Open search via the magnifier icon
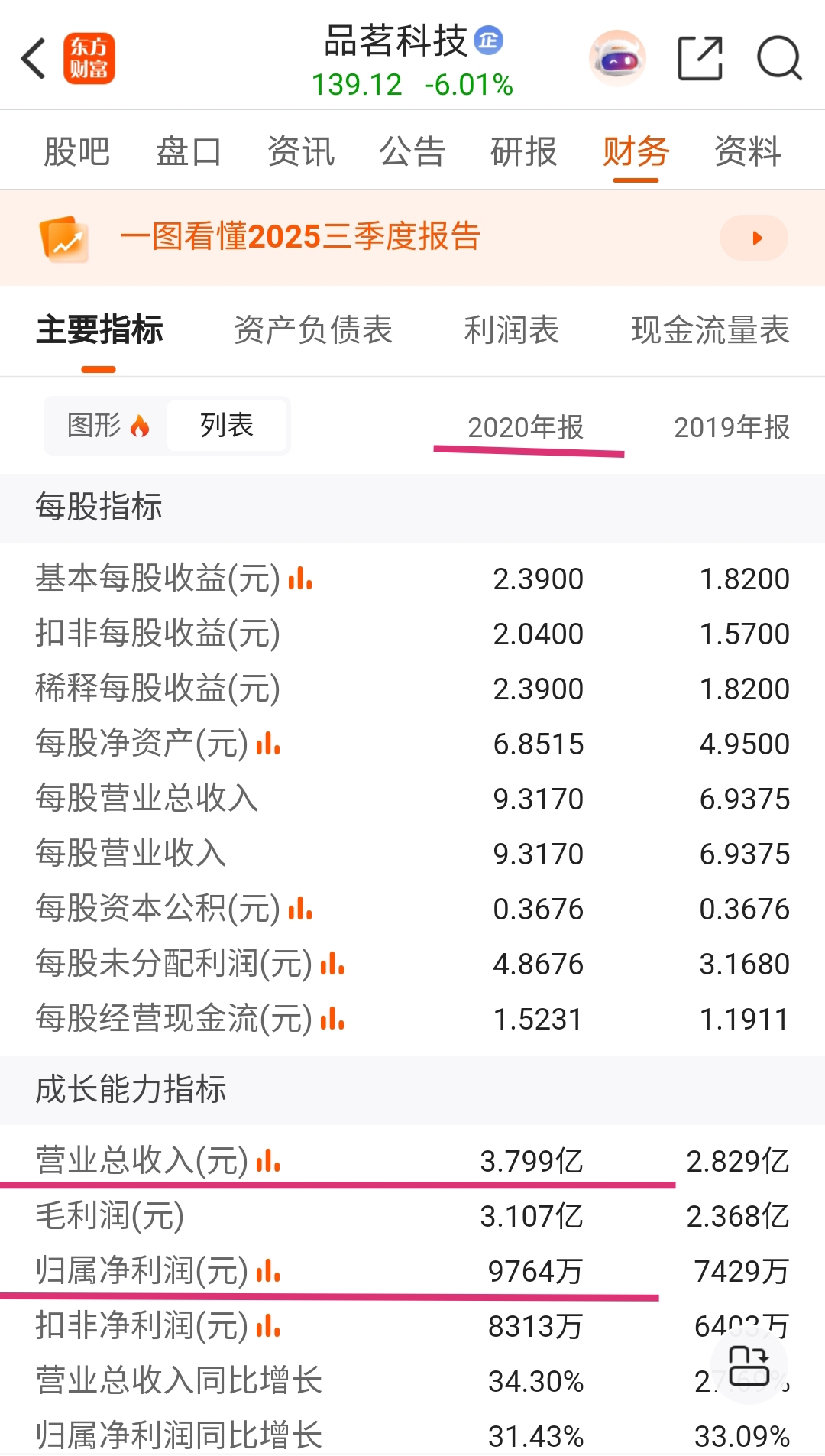 pyautogui.click(x=780, y=58)
